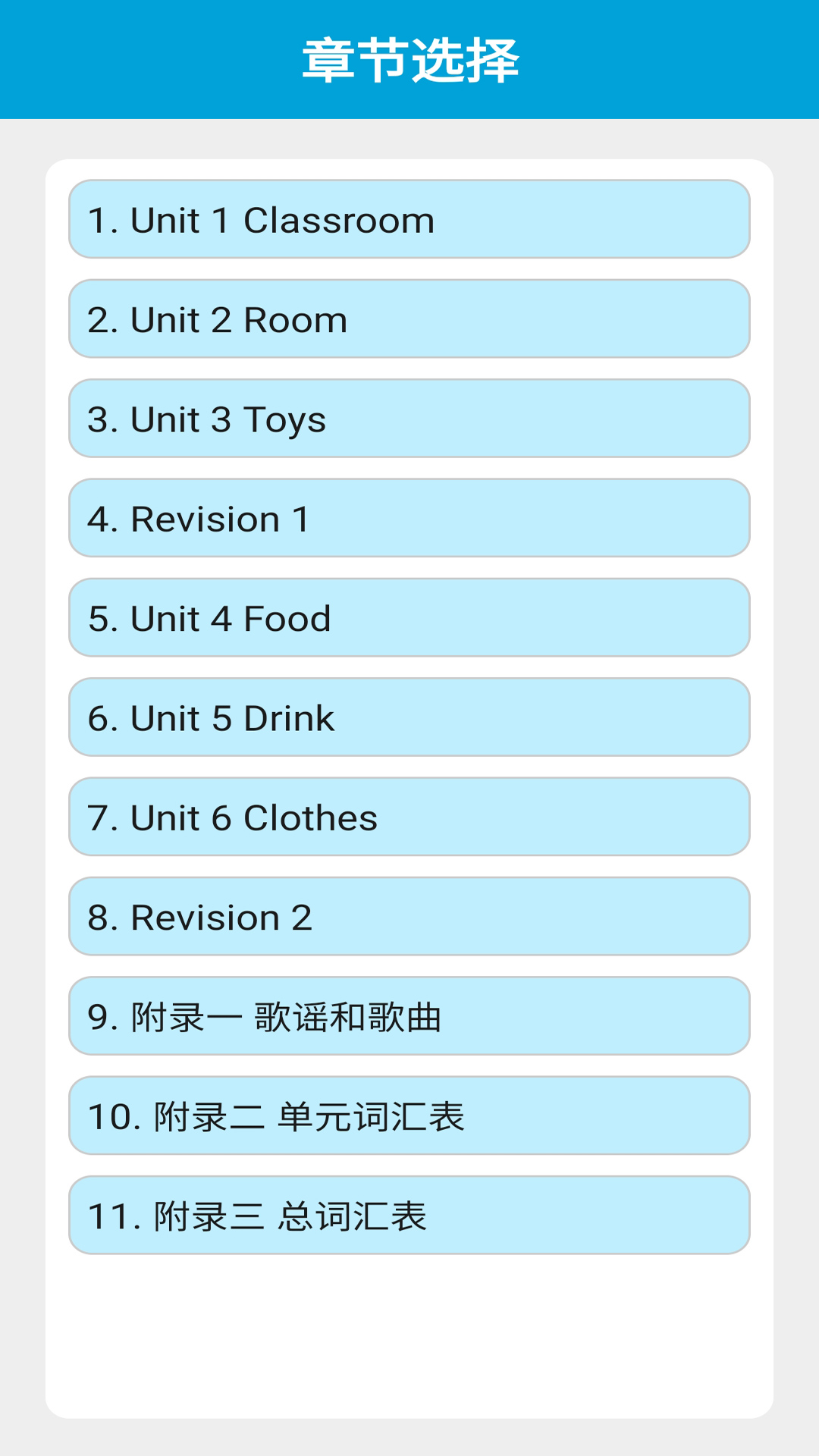The image size is (819, 1456).
Task: Choose Unit 4 Food
Action: tap(409, 618)
